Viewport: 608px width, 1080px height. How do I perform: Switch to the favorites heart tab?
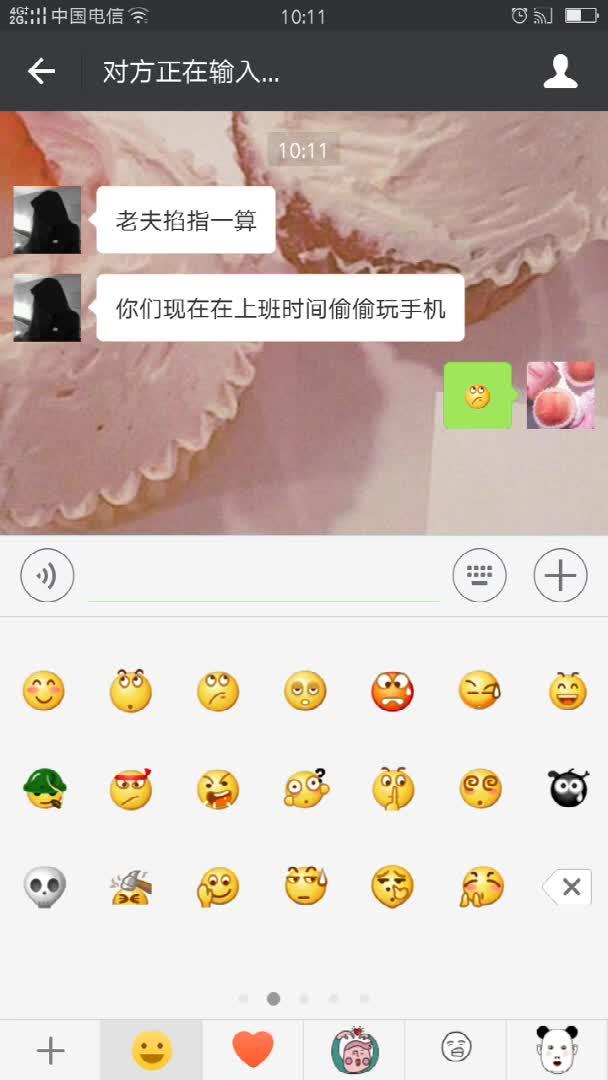[253, 1050]
